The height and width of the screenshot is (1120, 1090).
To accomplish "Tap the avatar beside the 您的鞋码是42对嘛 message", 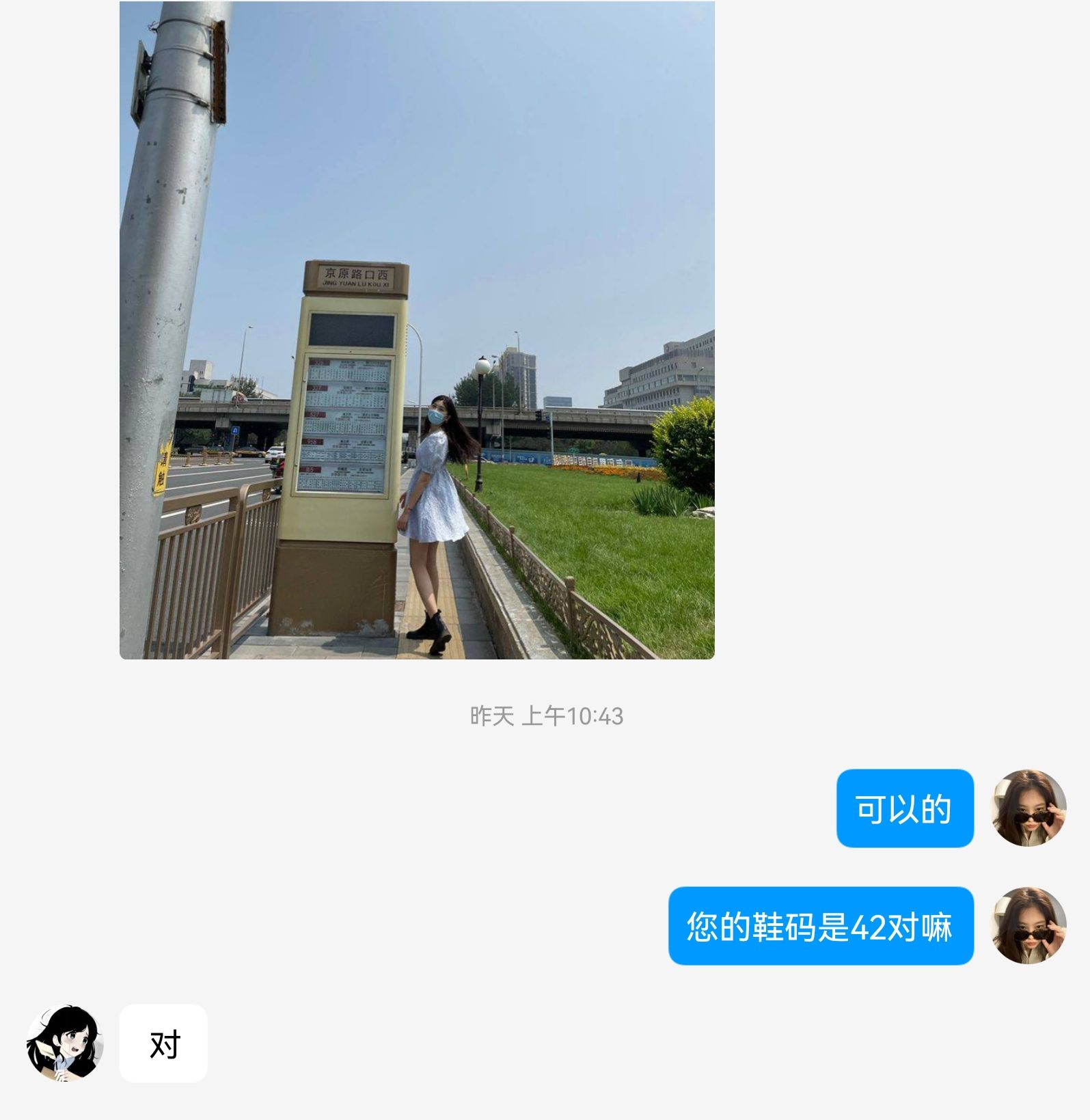I will click(1028, 925).
